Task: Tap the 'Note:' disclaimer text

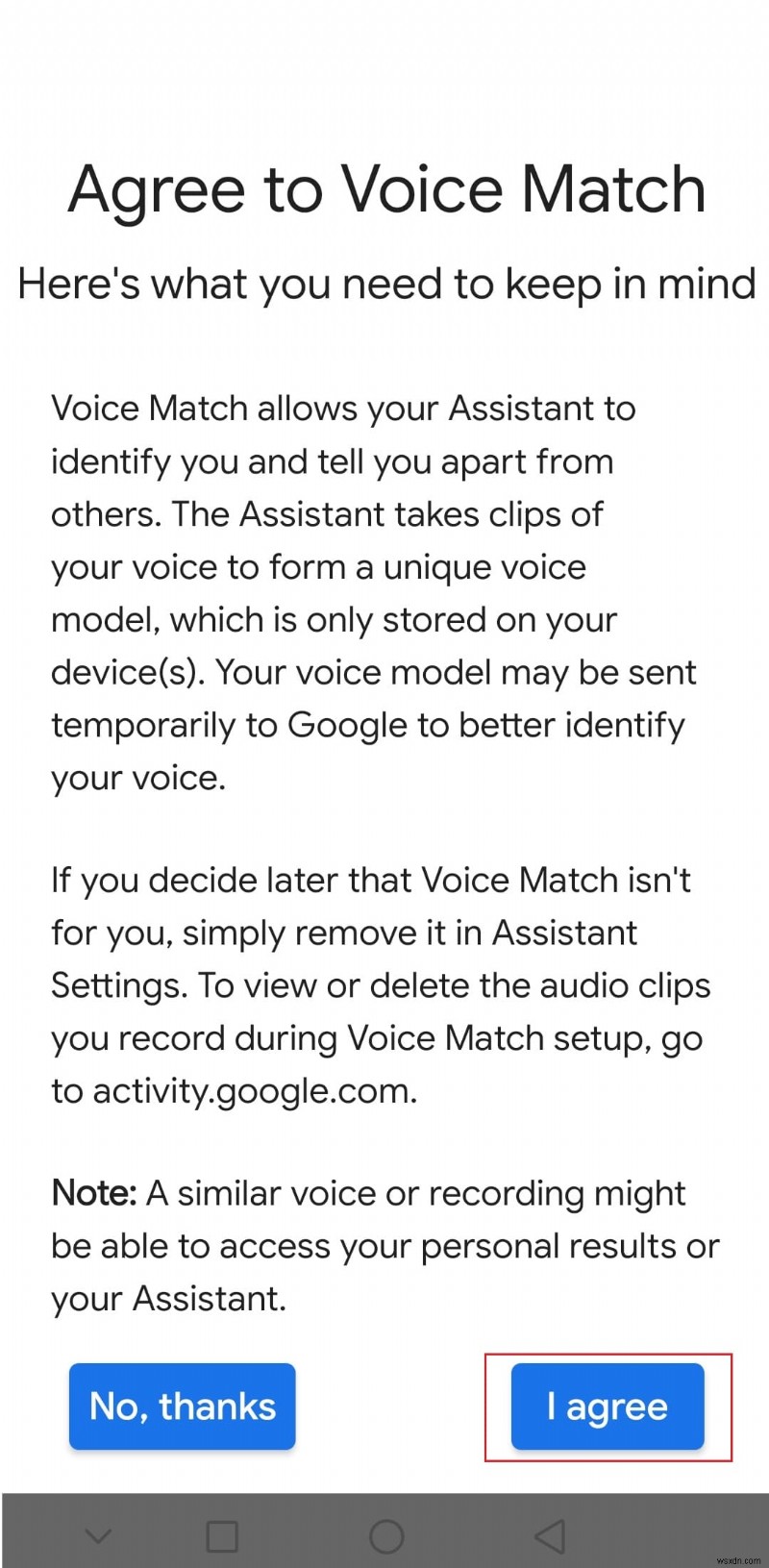Action: click(93, 1192)
